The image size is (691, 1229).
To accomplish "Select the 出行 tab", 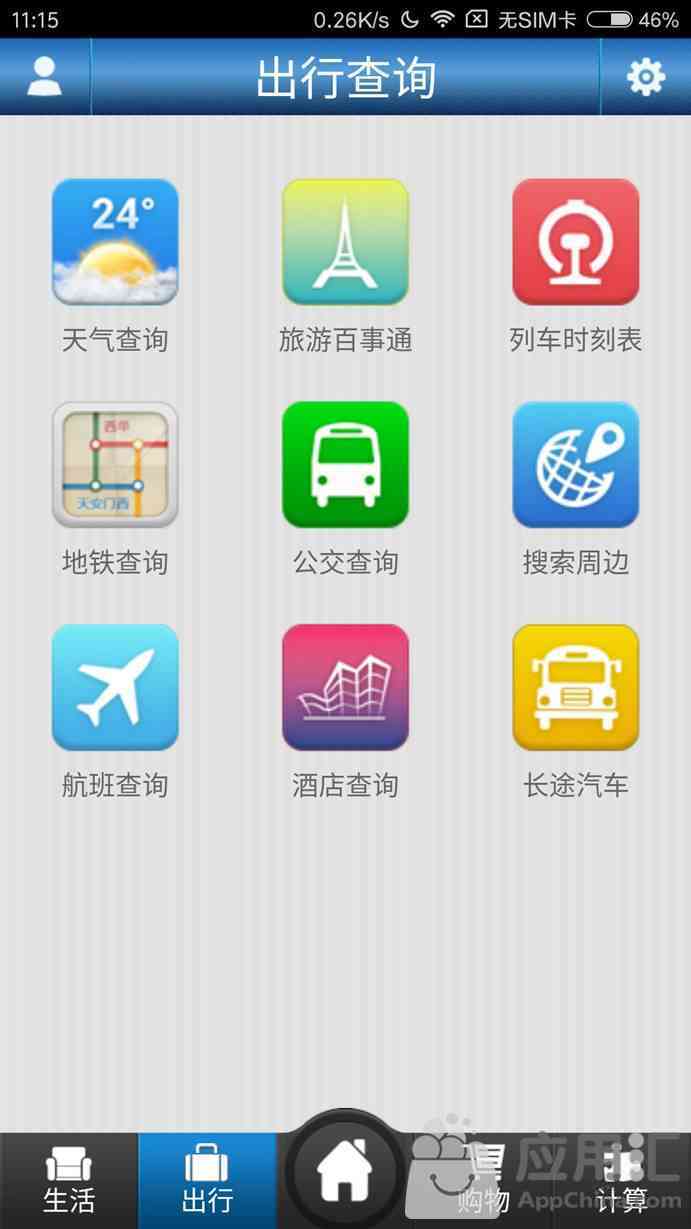I will tap(207, 1181).
